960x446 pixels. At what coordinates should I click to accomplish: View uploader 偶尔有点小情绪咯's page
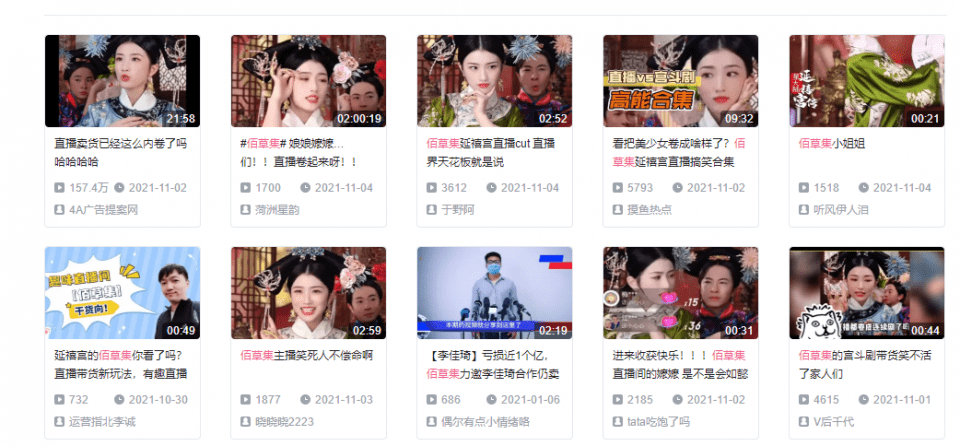[486, 422]
